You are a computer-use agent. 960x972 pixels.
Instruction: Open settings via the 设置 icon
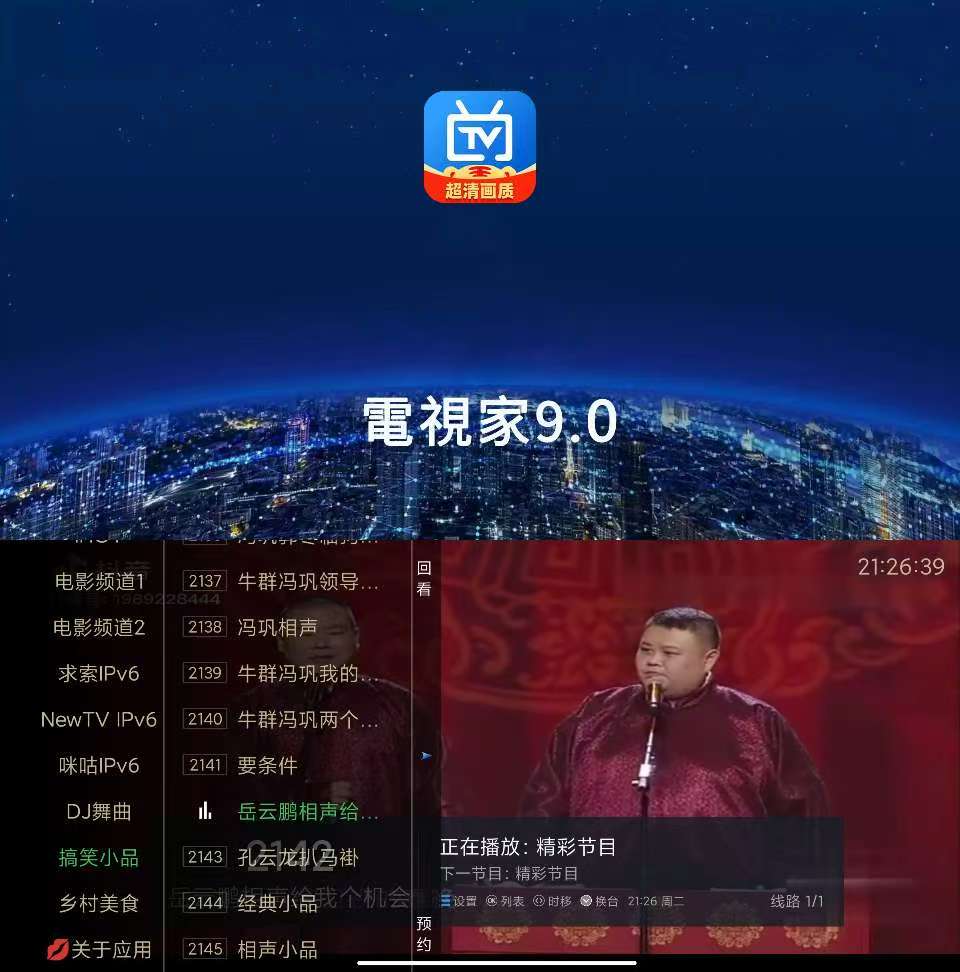click(446, 900)
